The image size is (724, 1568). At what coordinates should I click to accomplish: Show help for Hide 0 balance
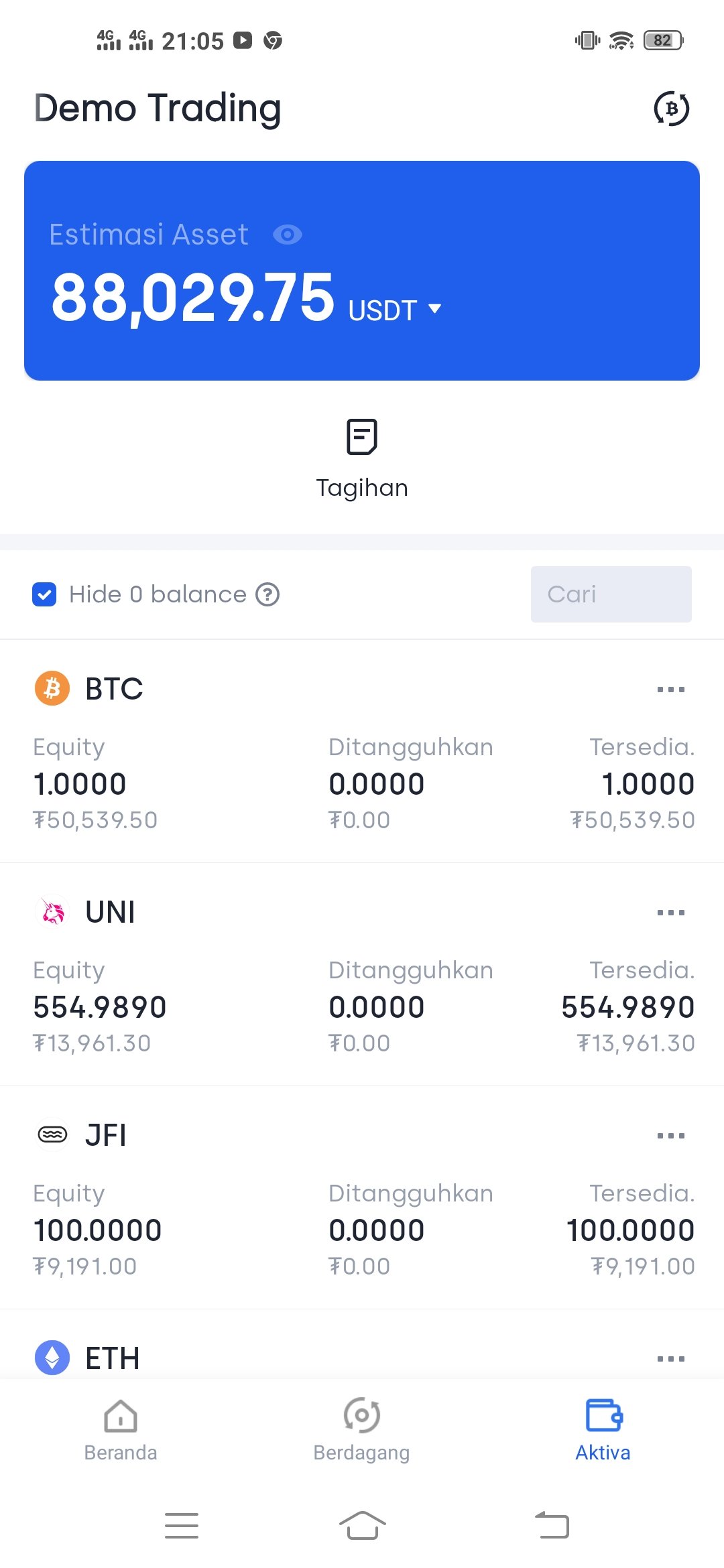[x=267, y=594]
